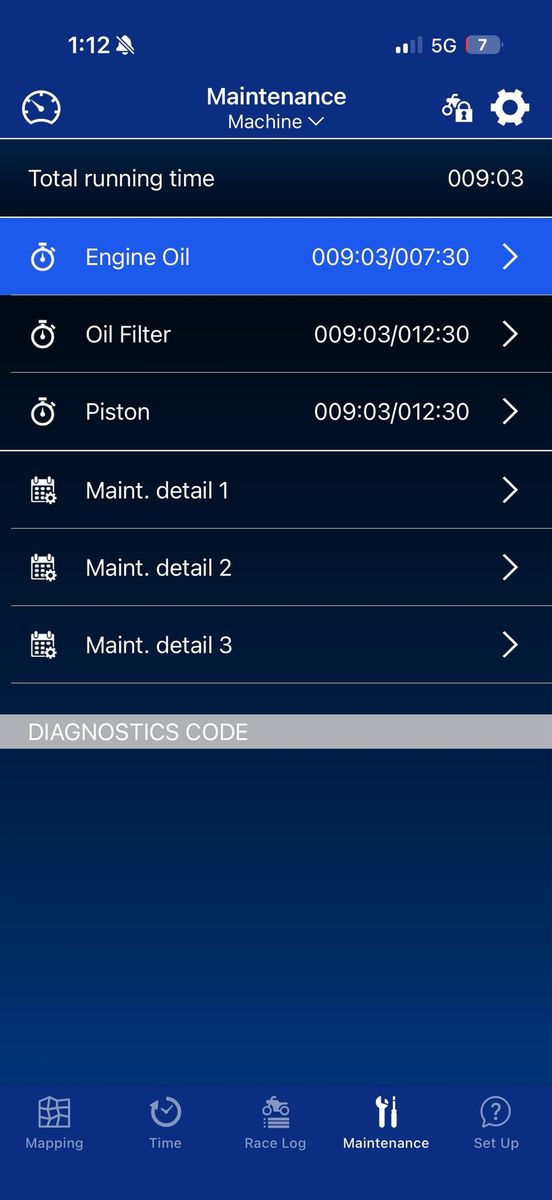This screenshot has width=552, height=1200.
Task: Open the Piston maintenance row
Action: (x=276, y=412)
